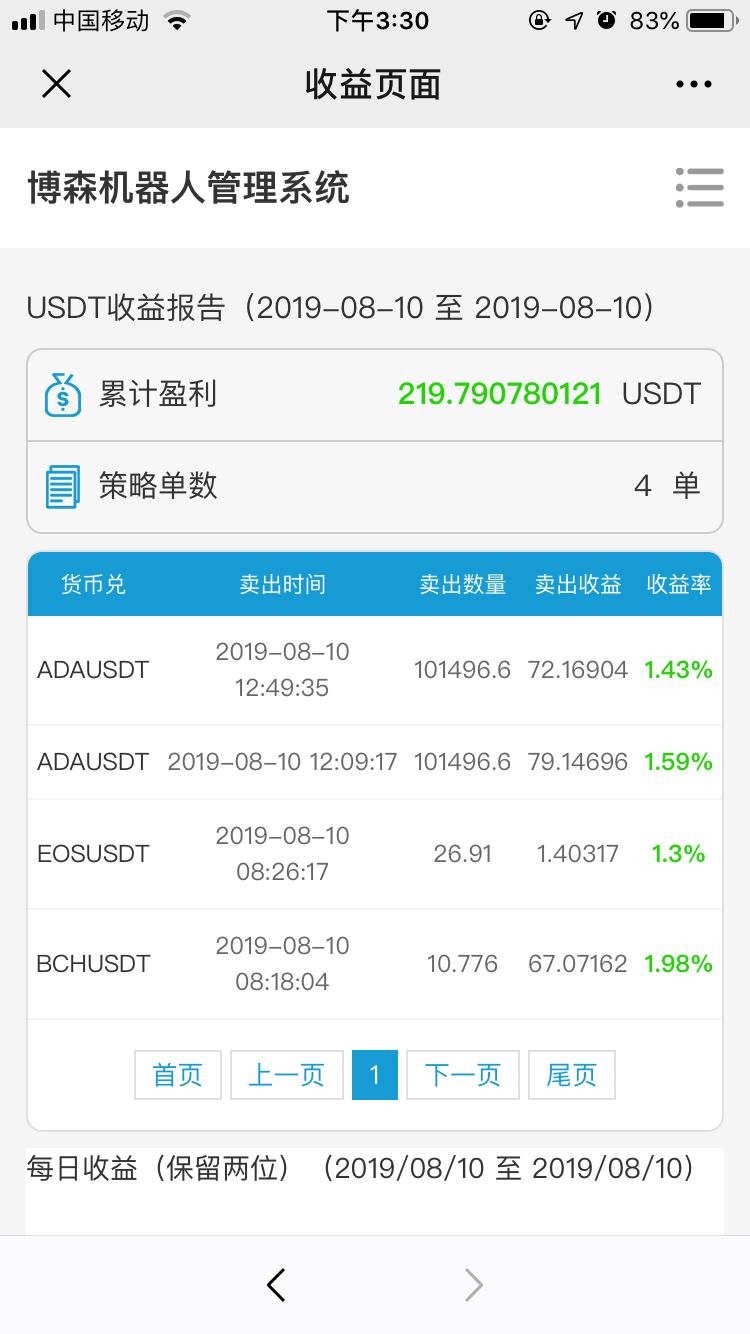Tap 上一页 previous page button
750x1334 pixels.
tap(287, 1075)
